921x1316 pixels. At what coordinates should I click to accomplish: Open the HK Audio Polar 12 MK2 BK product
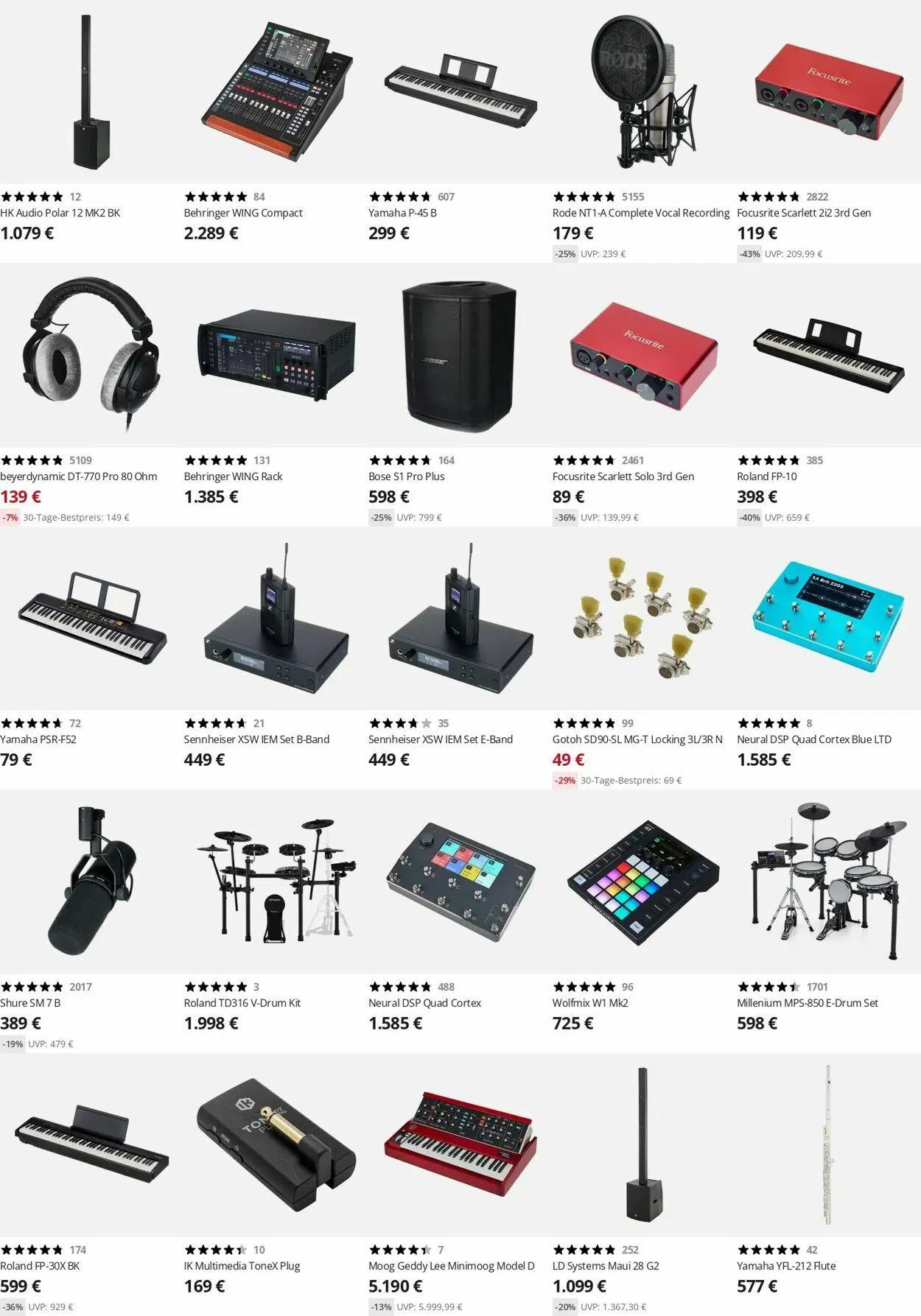click(60, 213)
